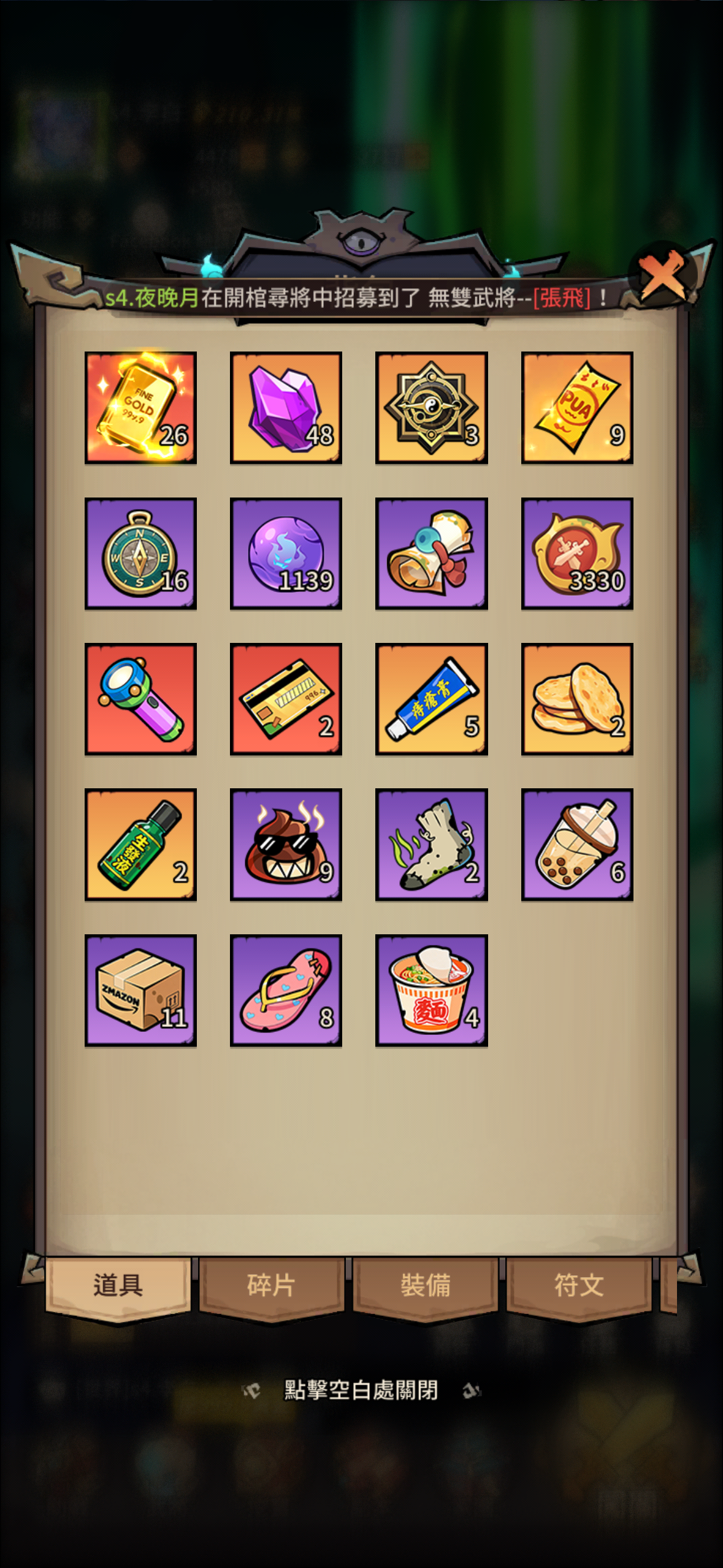Open the crossed-swords badge item
This screenshot has width=723, height=1568.
point(576,553)
